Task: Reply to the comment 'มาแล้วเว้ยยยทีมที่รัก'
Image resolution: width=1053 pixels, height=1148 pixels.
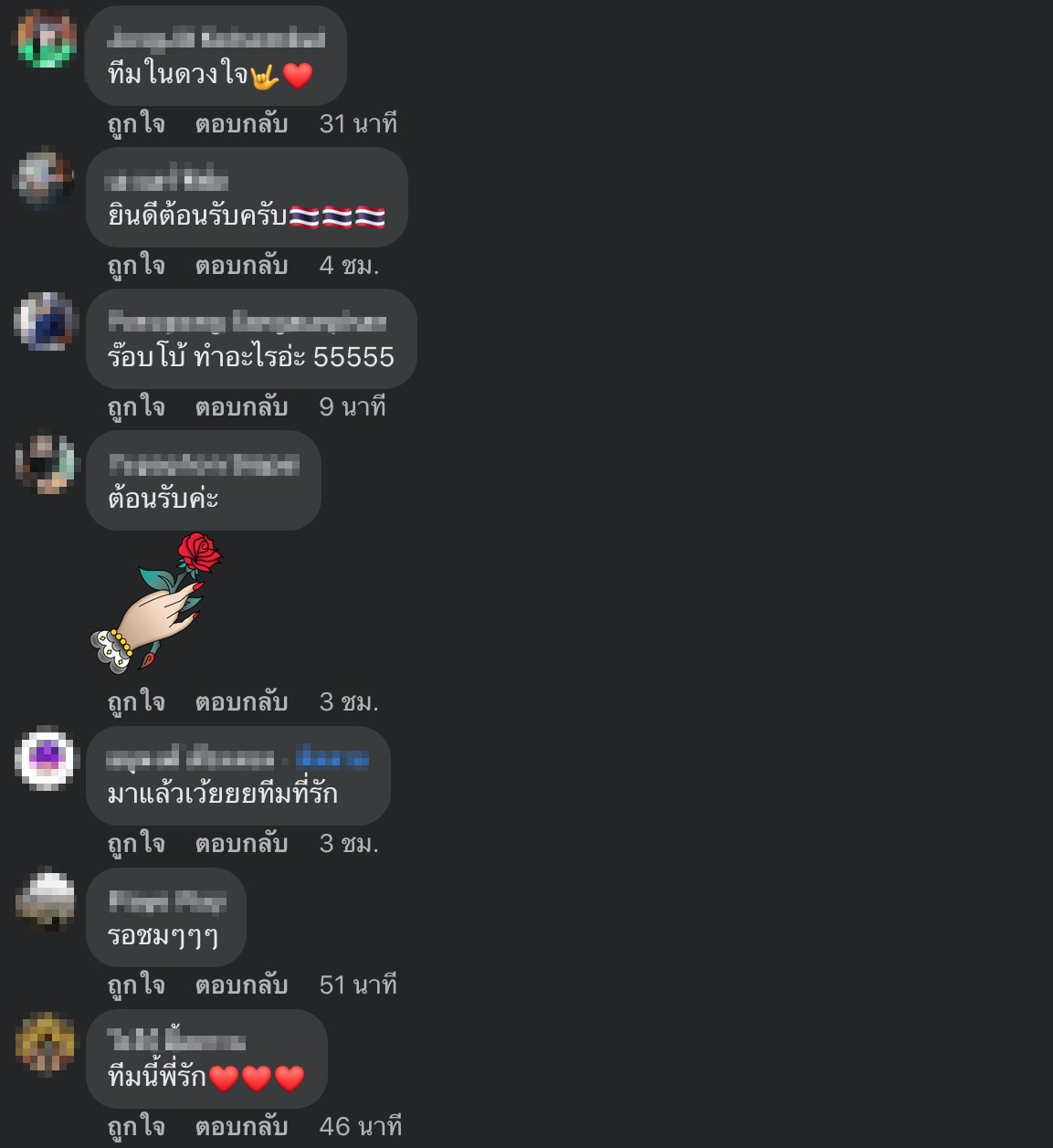Action: click(241, 843)
